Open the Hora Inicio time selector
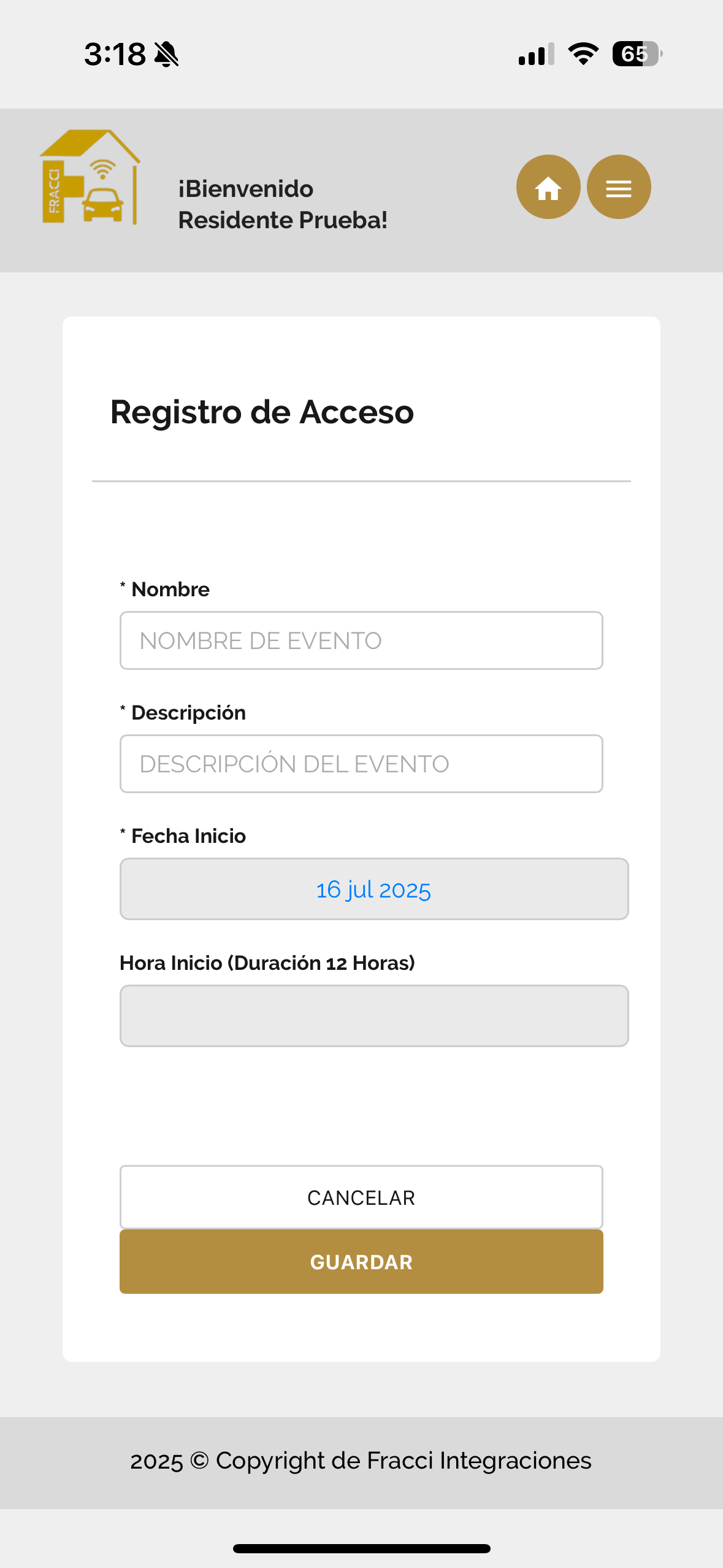 click(x=374, y=1015)
